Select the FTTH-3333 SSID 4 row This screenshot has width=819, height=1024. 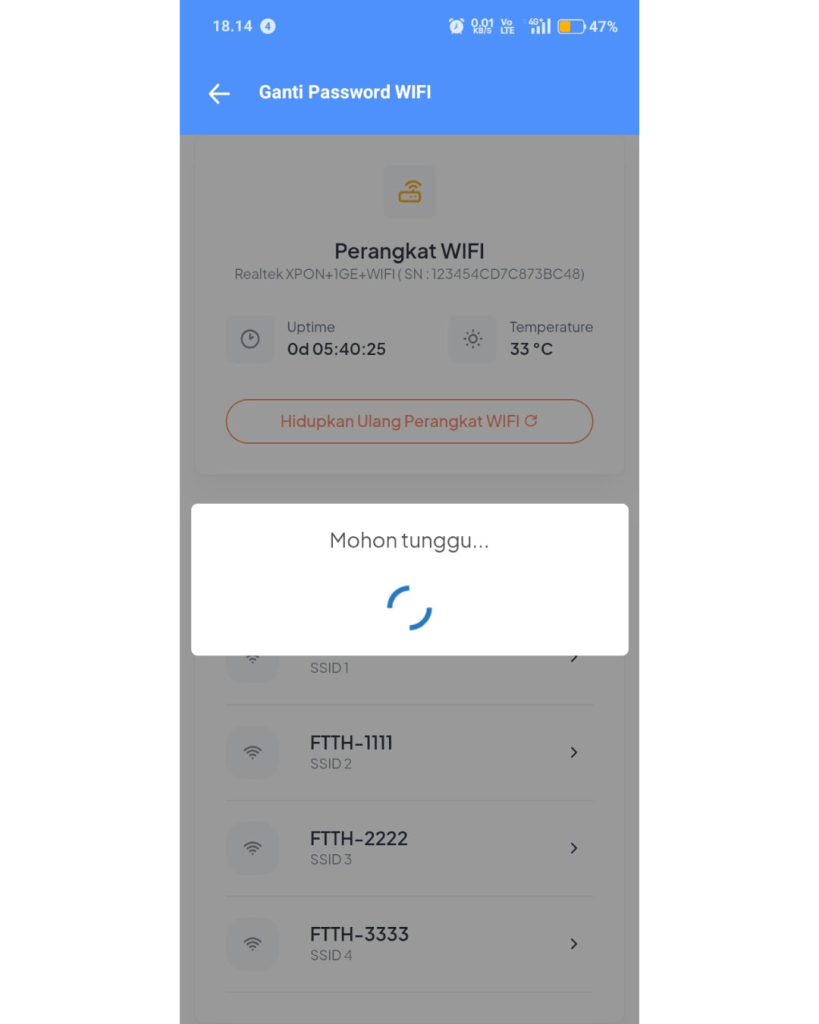(x=409, y=944)
